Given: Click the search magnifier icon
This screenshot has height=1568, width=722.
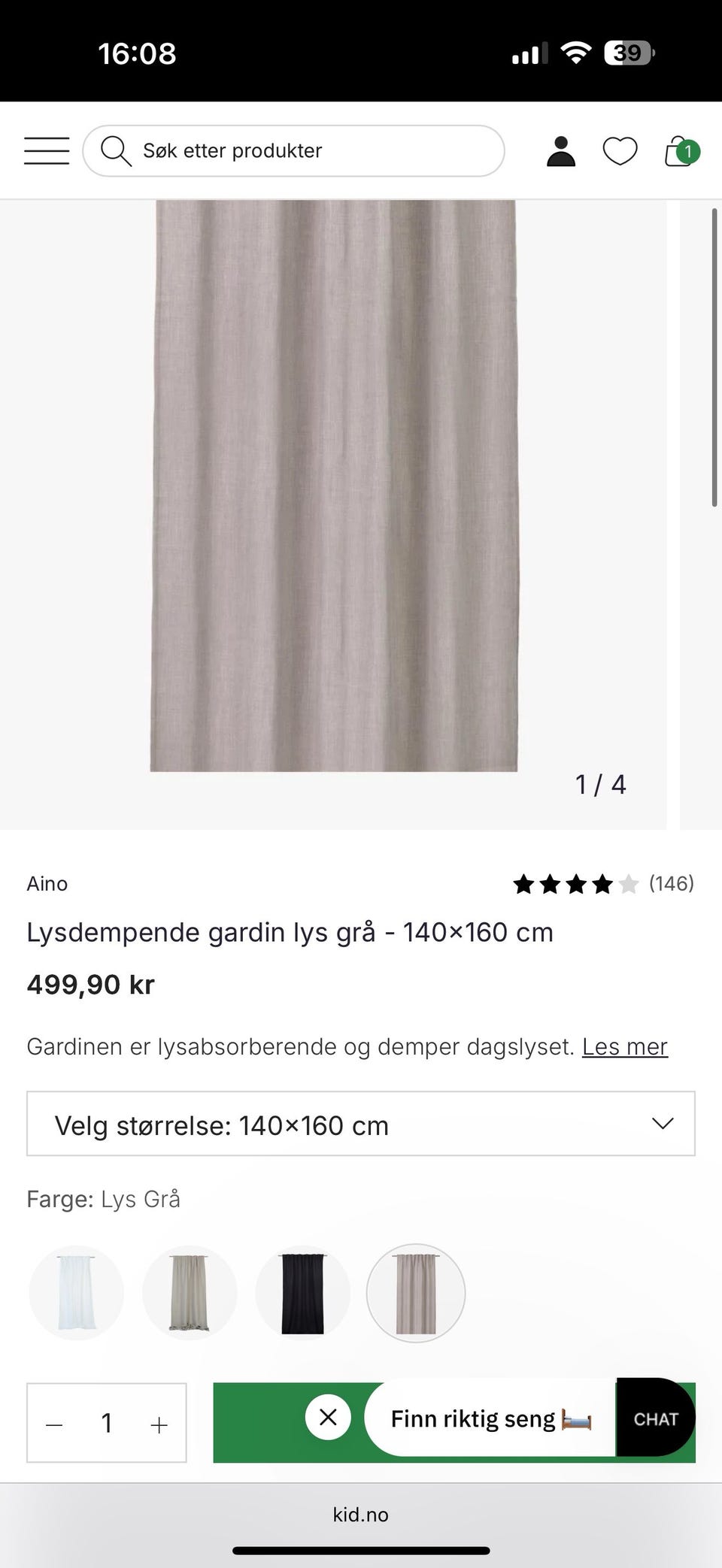Looking at the screenshot, I should point(116,150).
